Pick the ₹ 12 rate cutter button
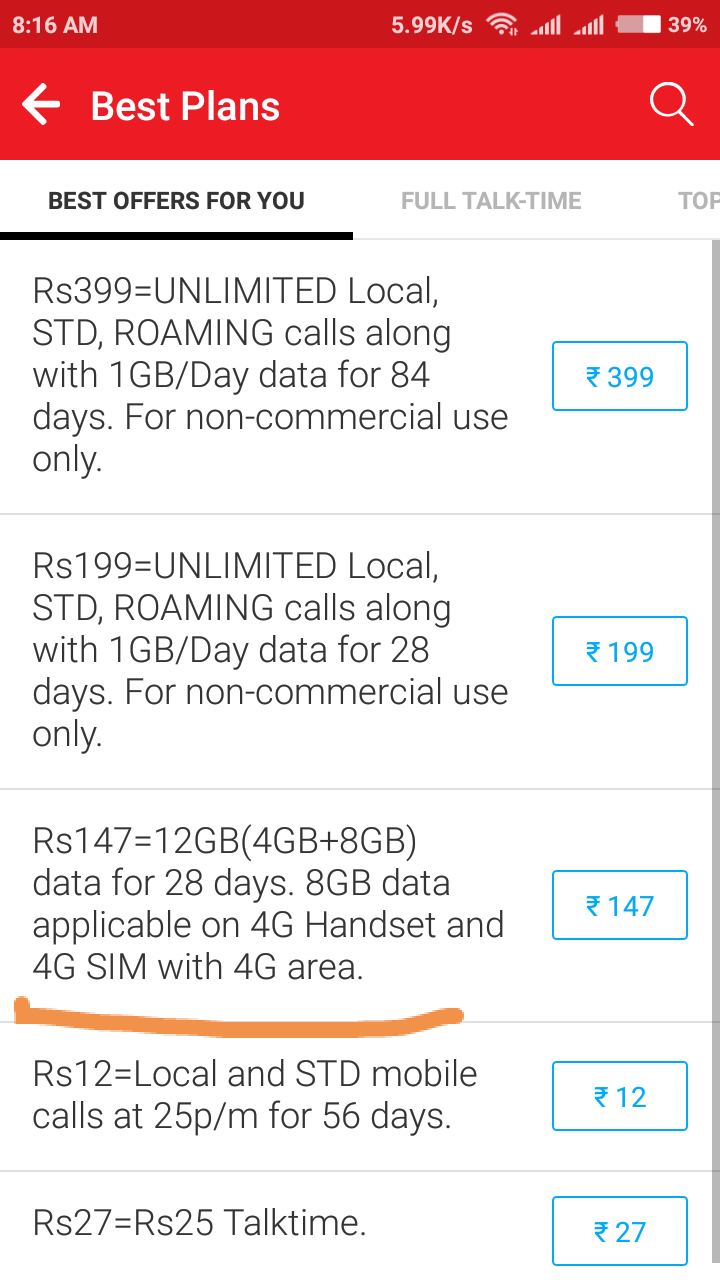This screenshot has width=720, height=1280. pos(619,1096)
